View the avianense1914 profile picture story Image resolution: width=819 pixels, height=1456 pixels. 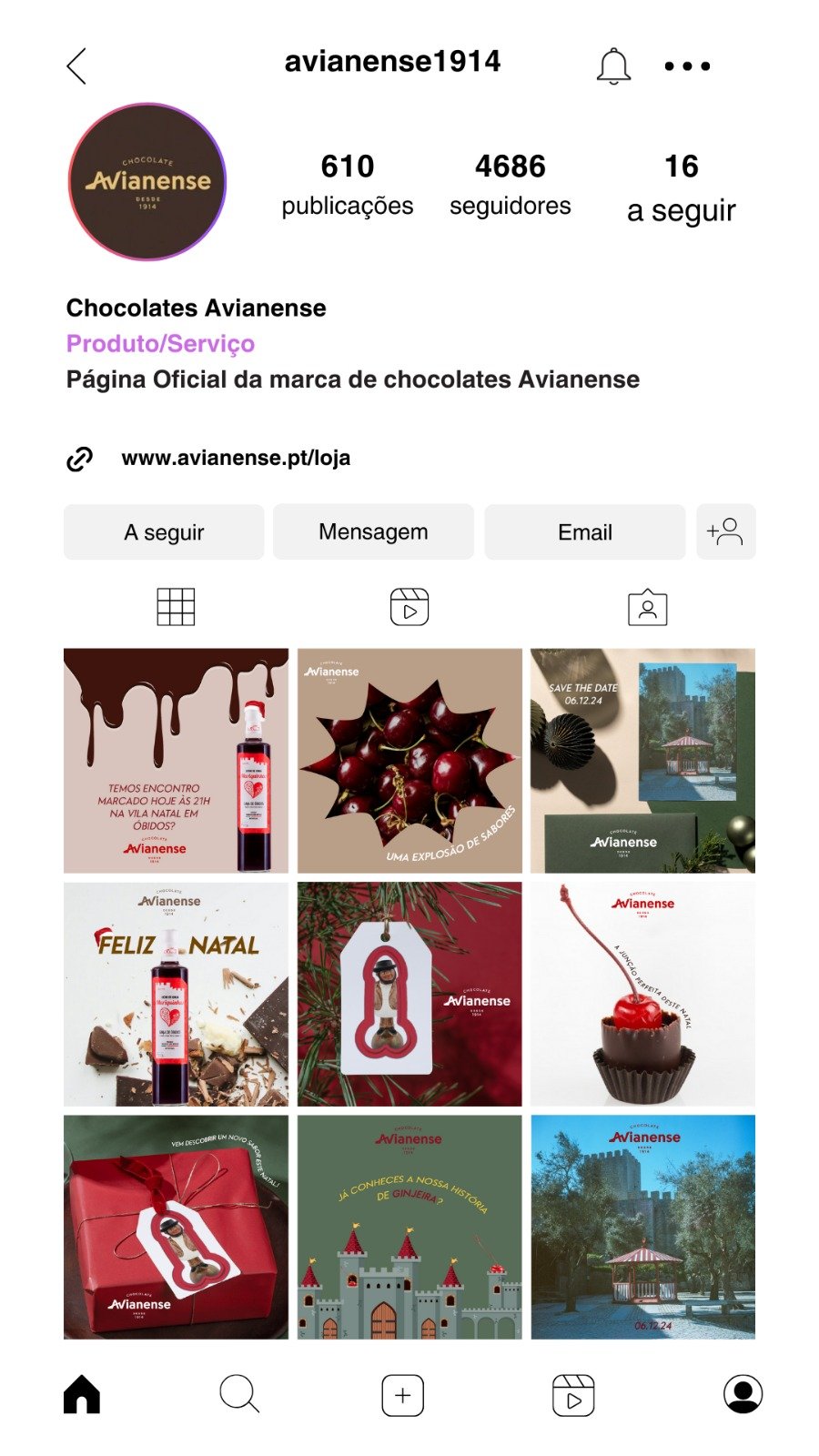pos(147,182)
